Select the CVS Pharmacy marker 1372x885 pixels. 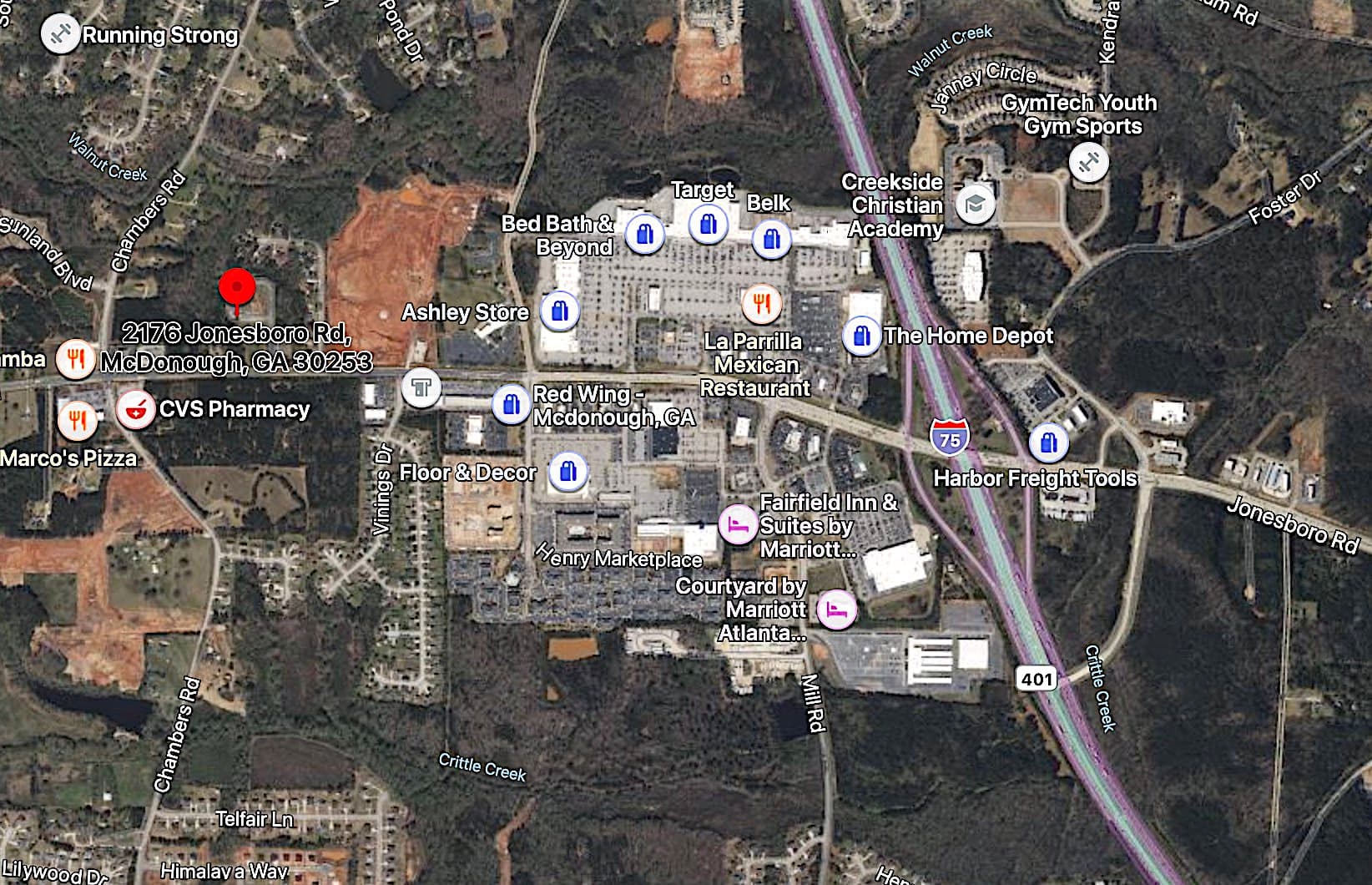[x=135, y=410]
